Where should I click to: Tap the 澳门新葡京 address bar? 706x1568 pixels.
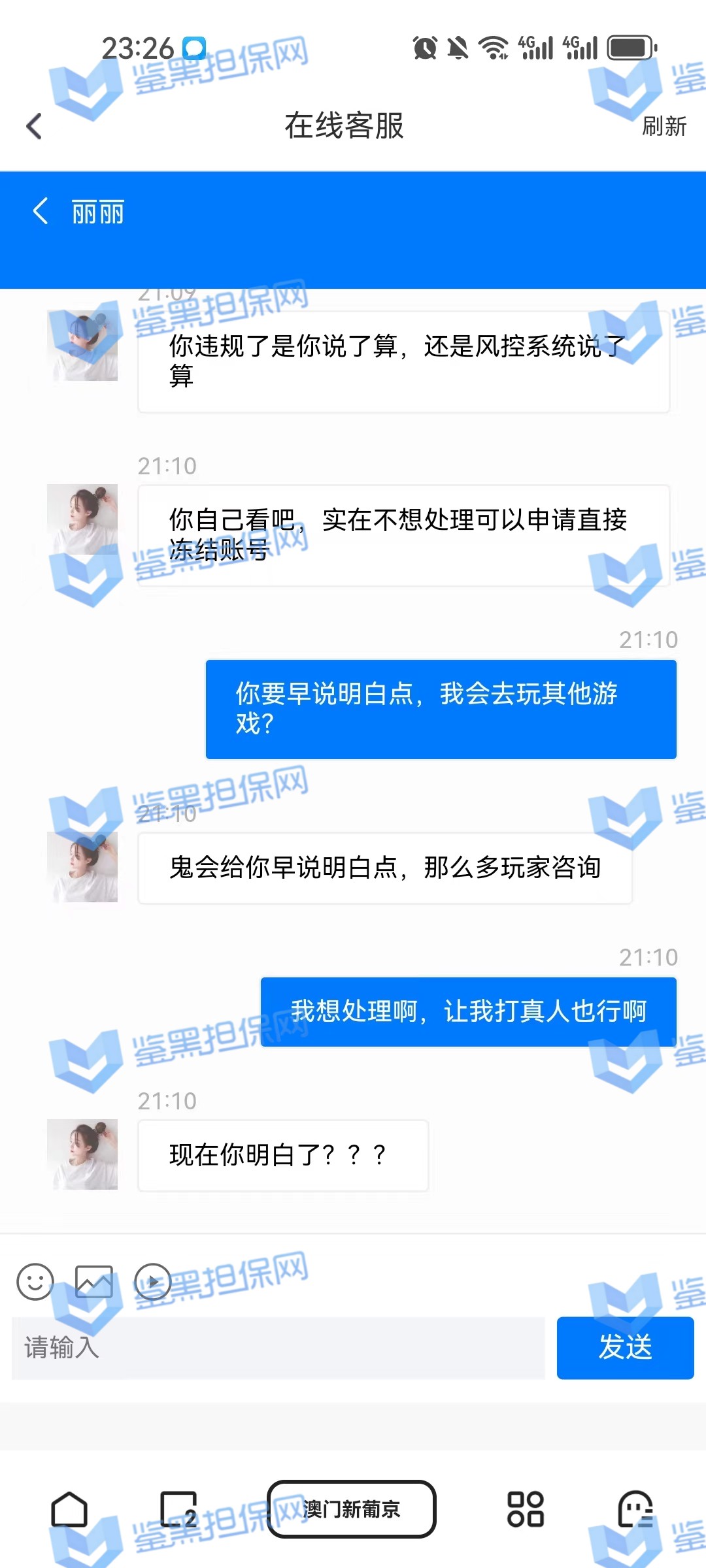click(352, 1509)
